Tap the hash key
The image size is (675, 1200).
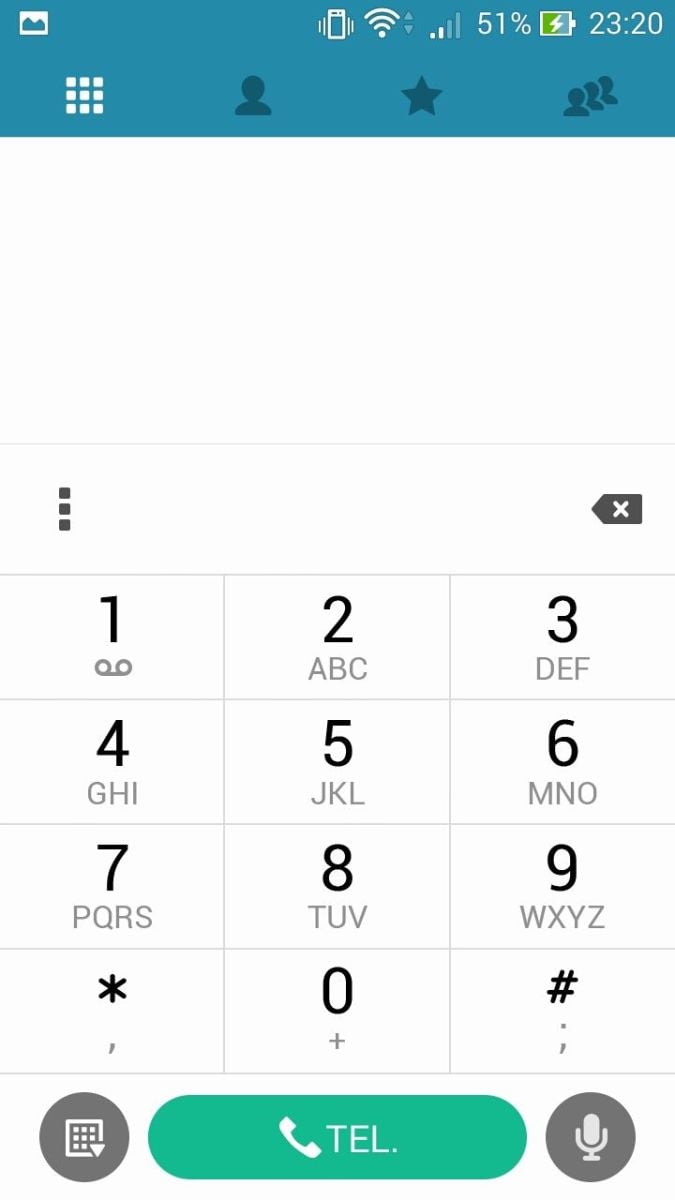click(x=563, y=1011)
